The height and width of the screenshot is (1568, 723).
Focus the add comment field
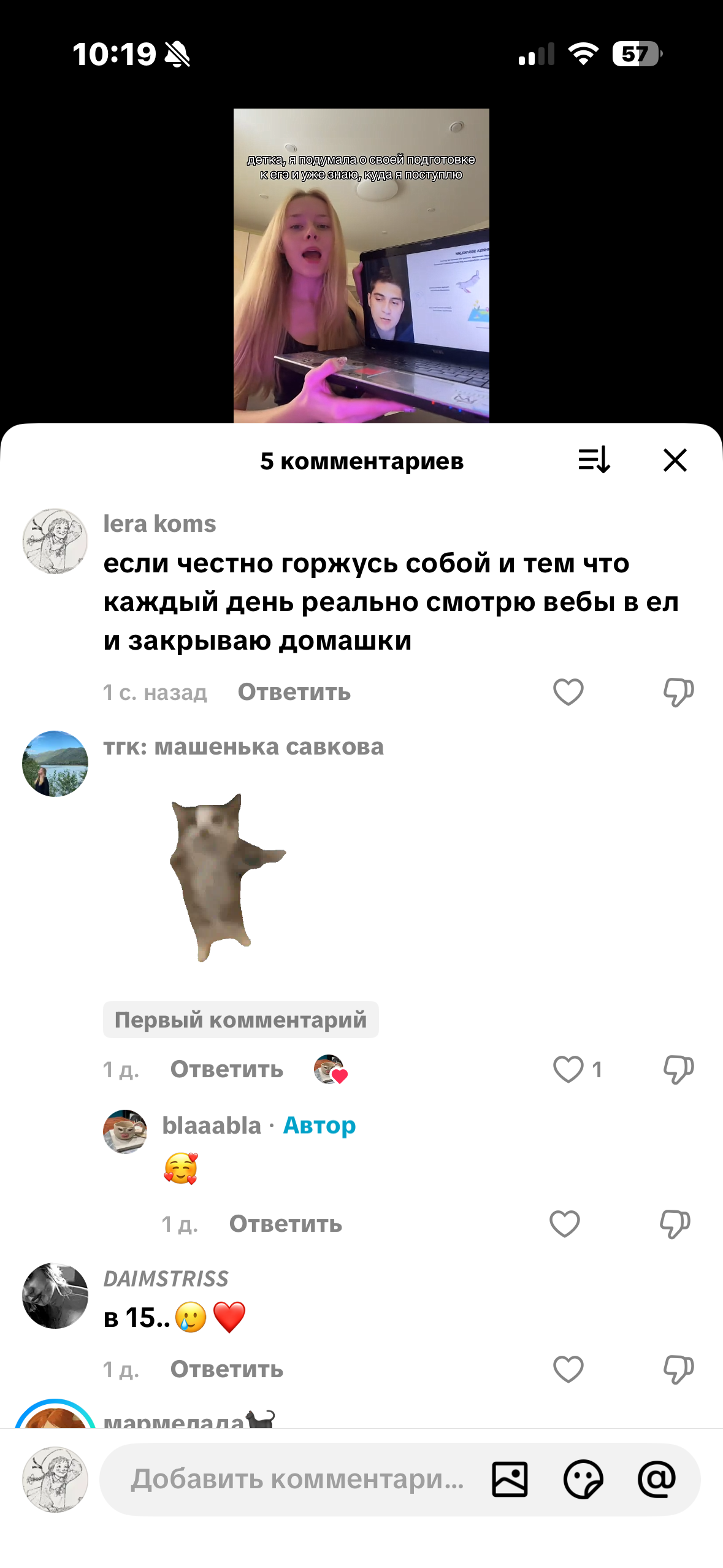click(x=297, y=1480)
